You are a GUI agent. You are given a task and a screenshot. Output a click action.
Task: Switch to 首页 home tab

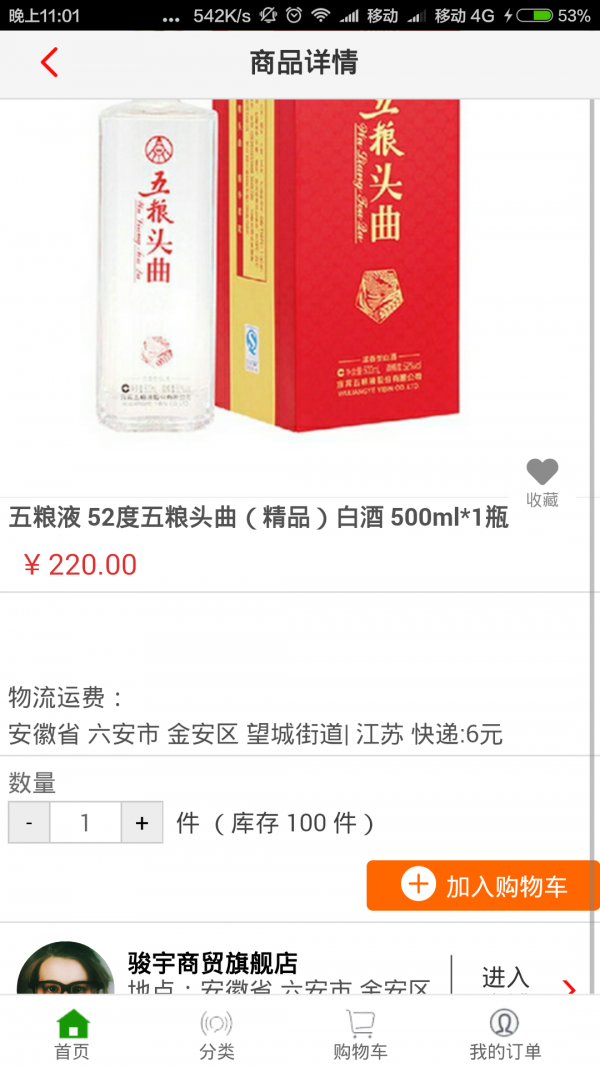tap(72, 1034)
